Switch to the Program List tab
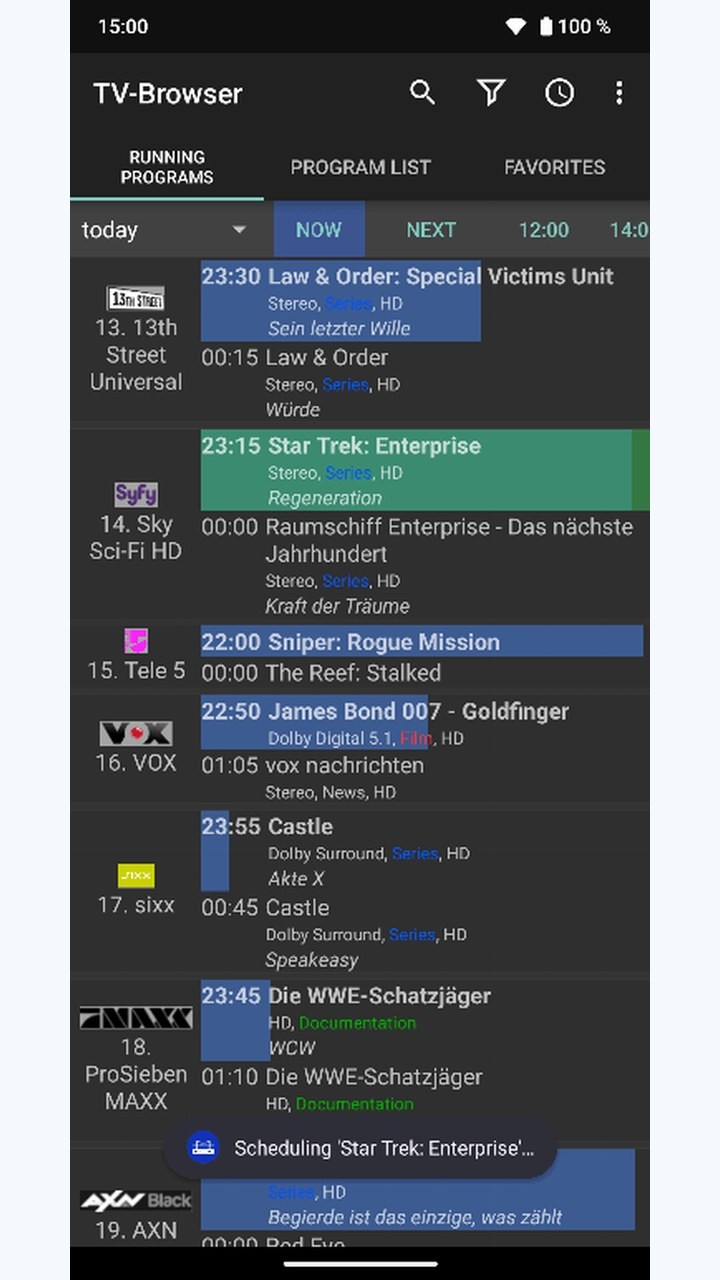 click(361, 167)
